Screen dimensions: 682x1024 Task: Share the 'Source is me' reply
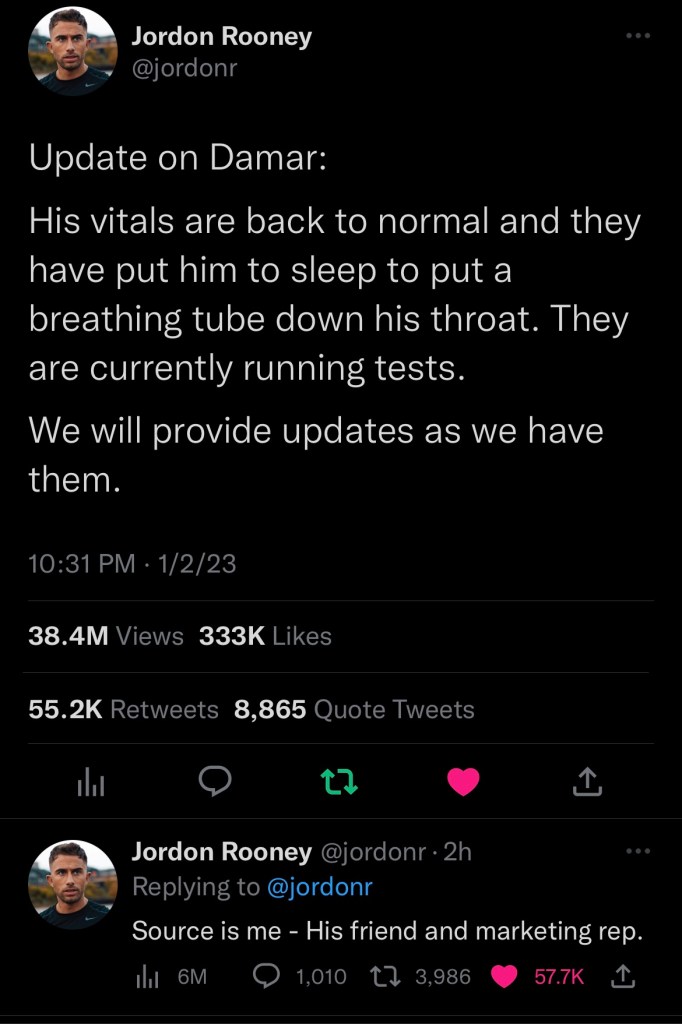point(623,976)
